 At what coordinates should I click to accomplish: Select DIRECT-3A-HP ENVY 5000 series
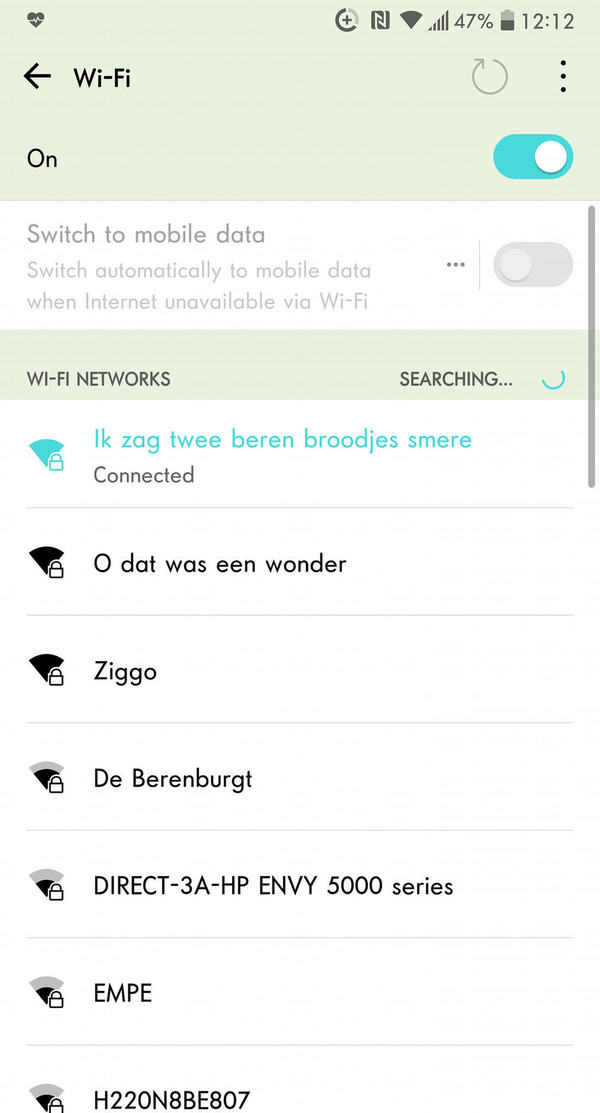click(x=273, y=886)
